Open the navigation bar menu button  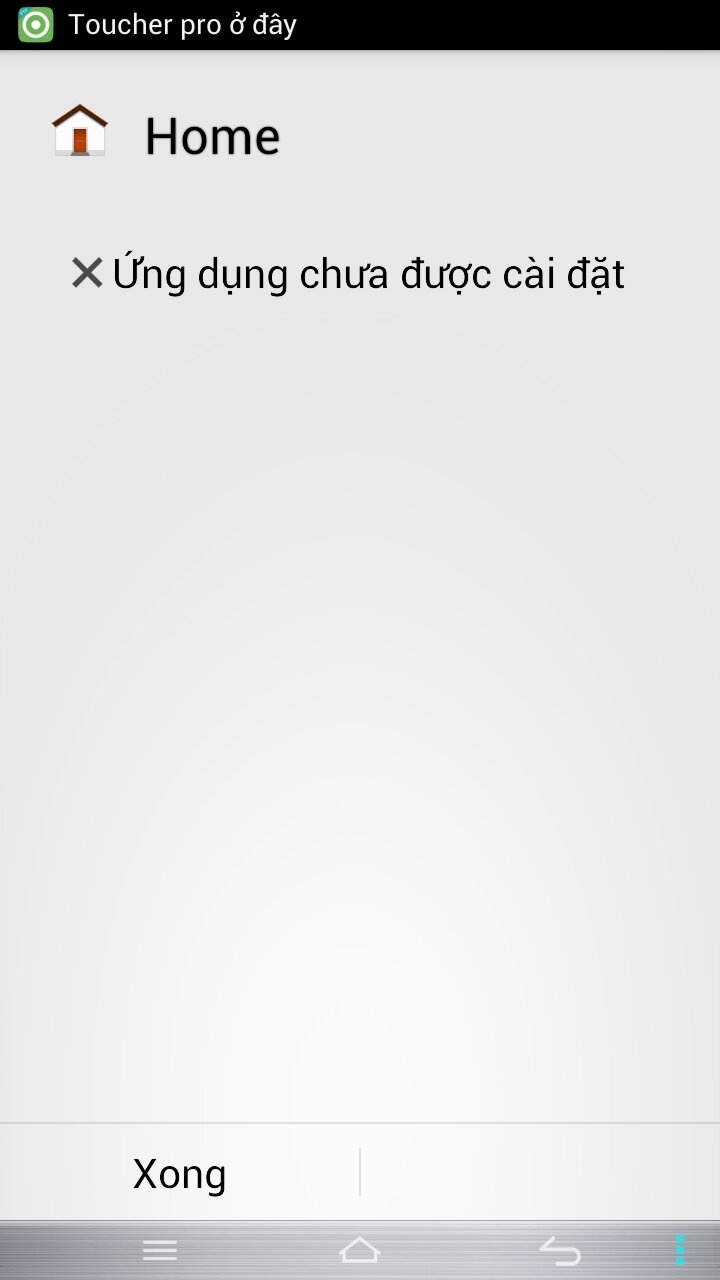tap(160, 1250)
